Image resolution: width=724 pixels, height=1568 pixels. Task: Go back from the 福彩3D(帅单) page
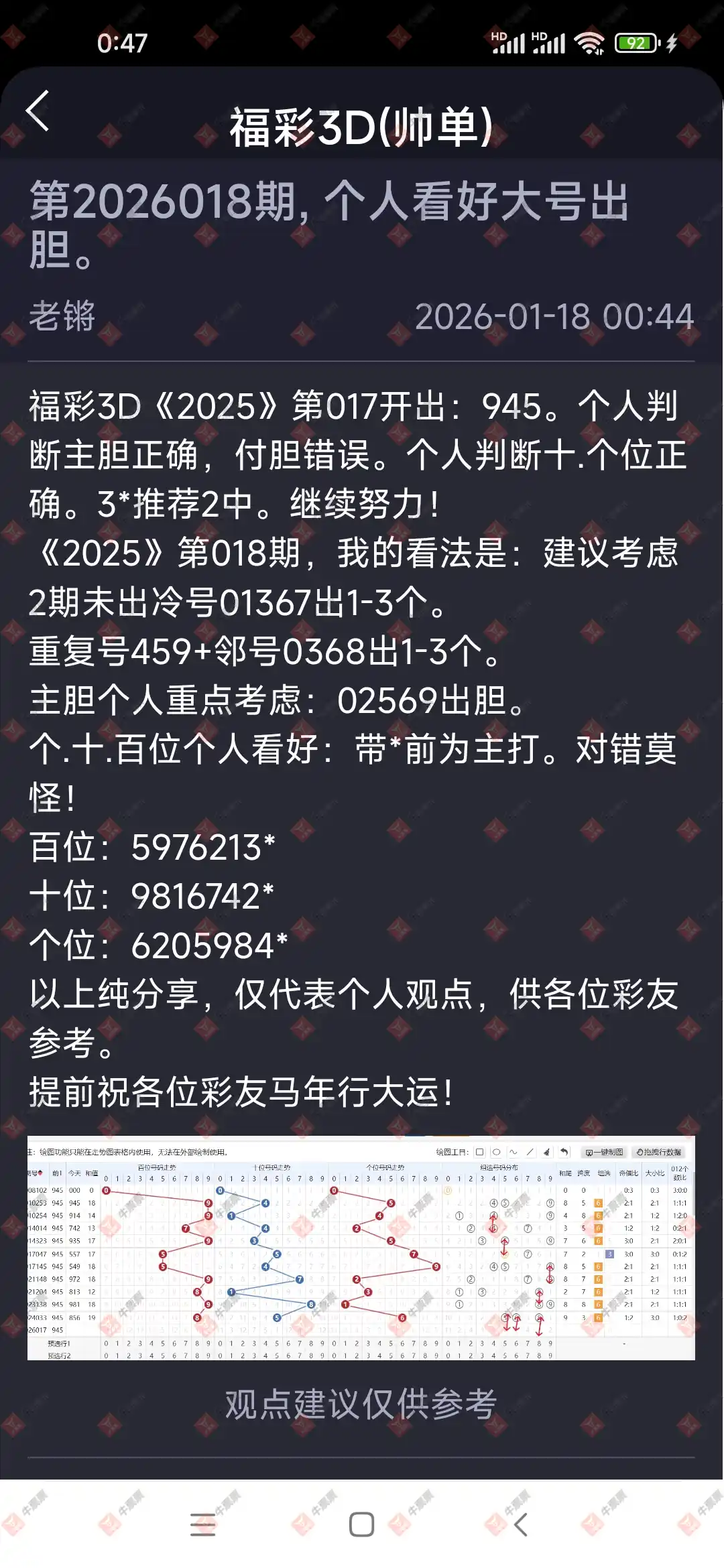[x=38, y=111]
